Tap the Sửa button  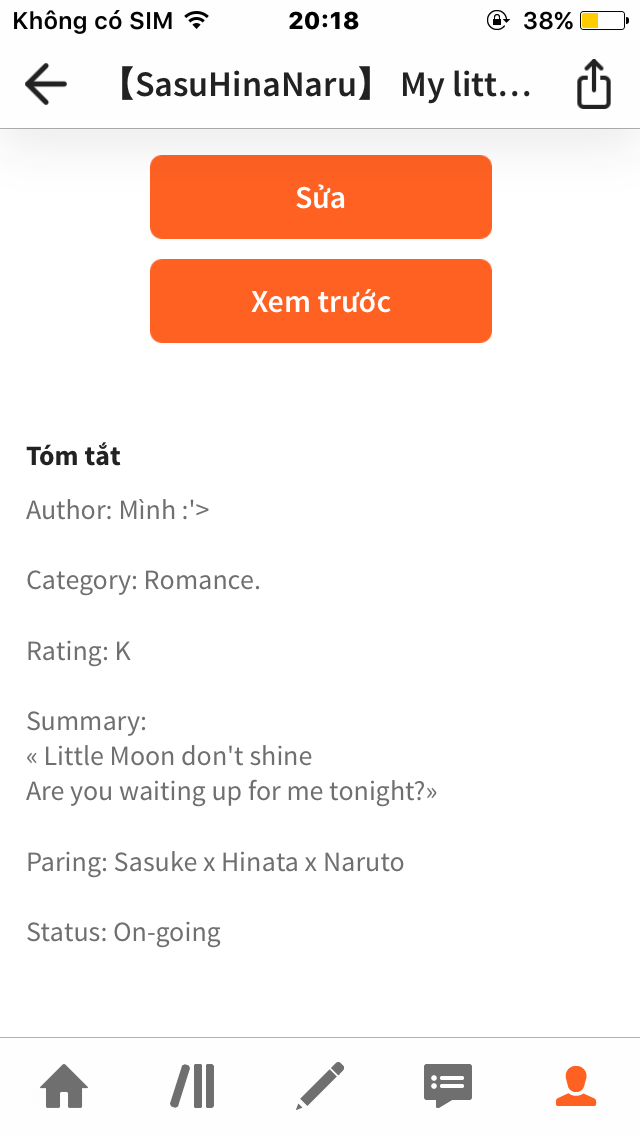(x=320, y=197)
